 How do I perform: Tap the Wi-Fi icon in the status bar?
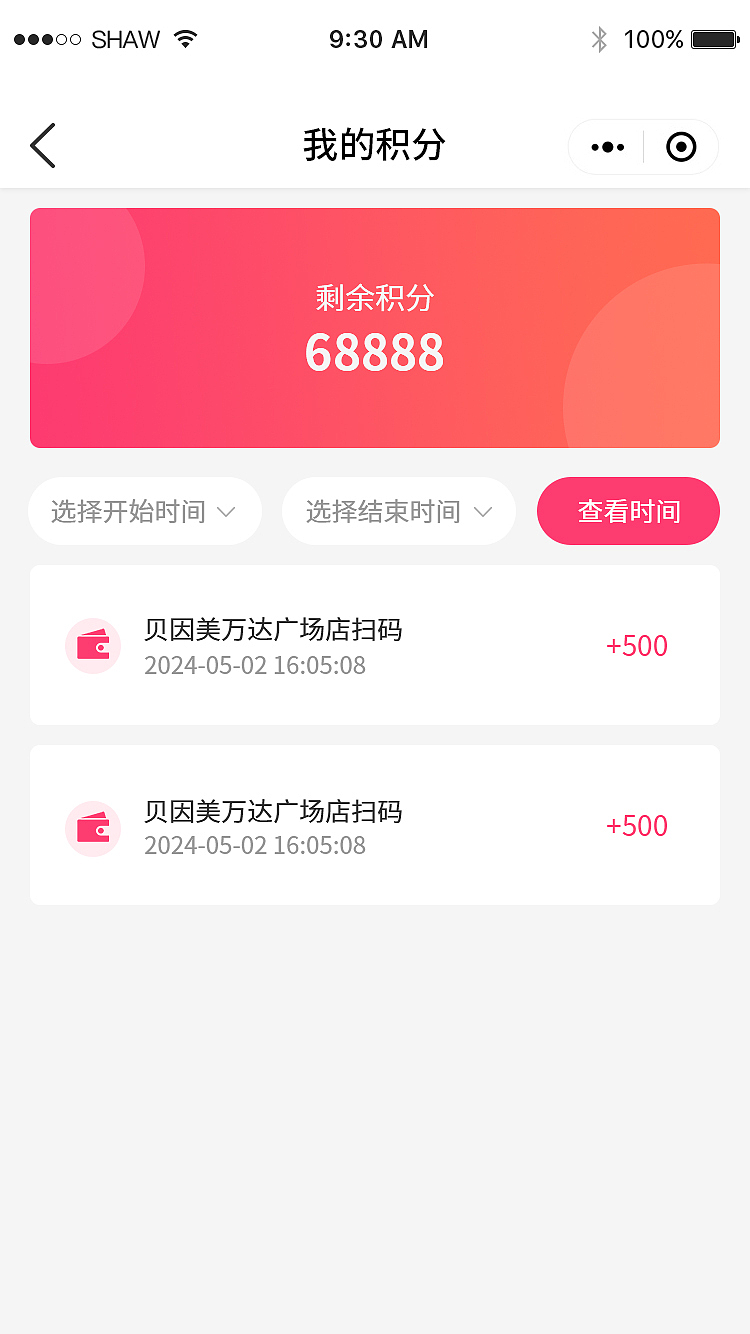(x=186, y=38)
